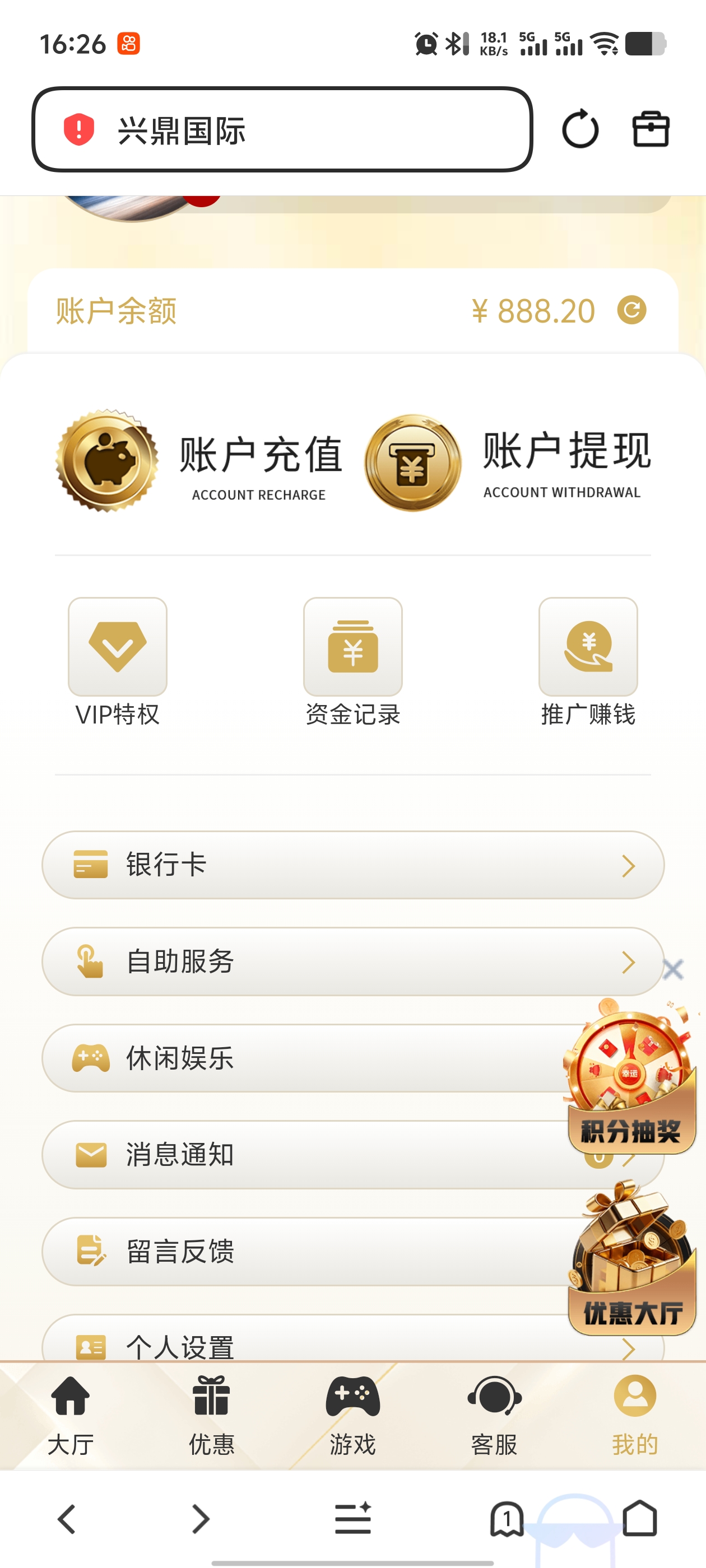This screenshot has height=1568, width=706.
Task: Switch to the 大厅 lobby tab
Action: [71, 1412]
